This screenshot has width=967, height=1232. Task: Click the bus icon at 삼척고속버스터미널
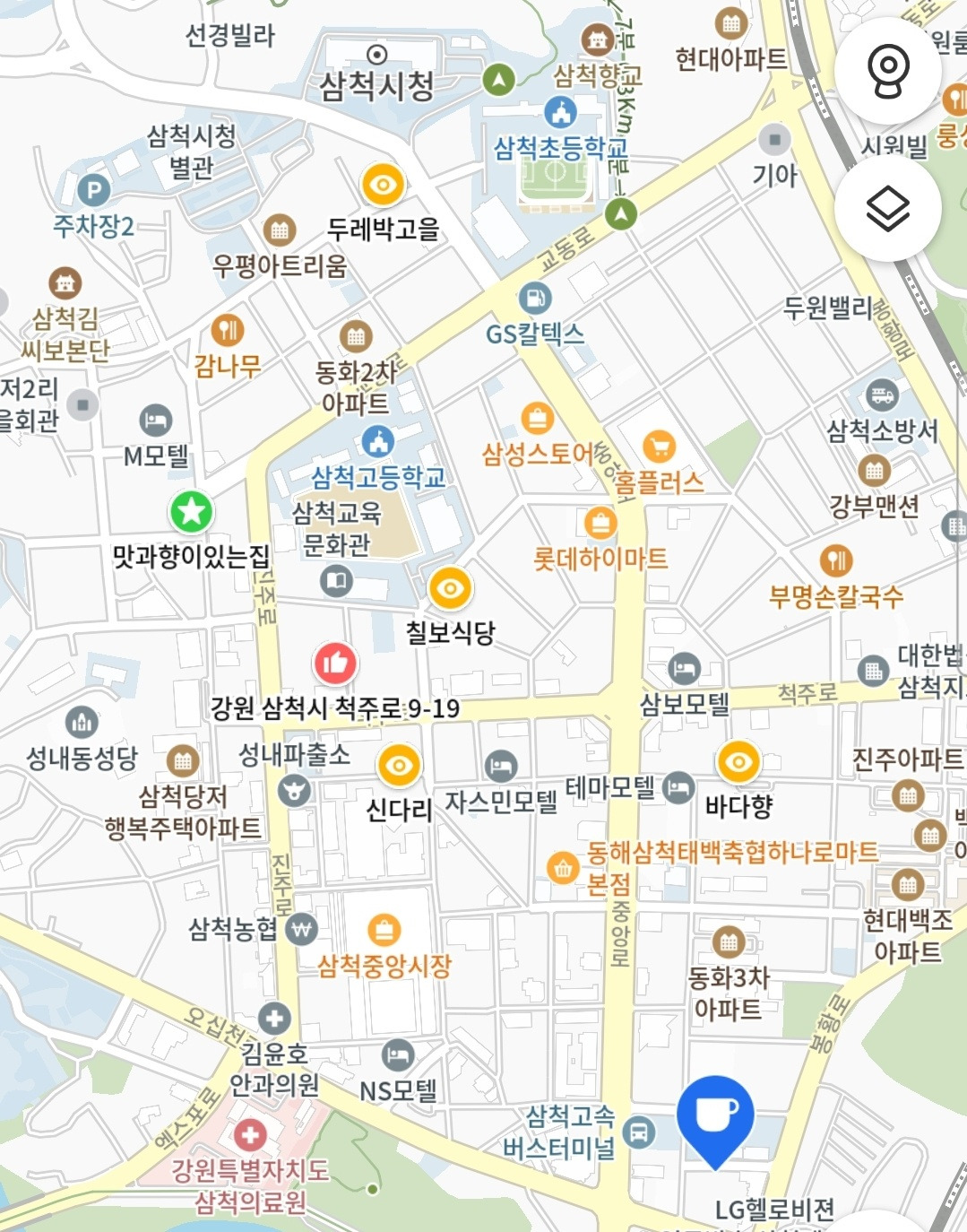tap(639, 1132)
